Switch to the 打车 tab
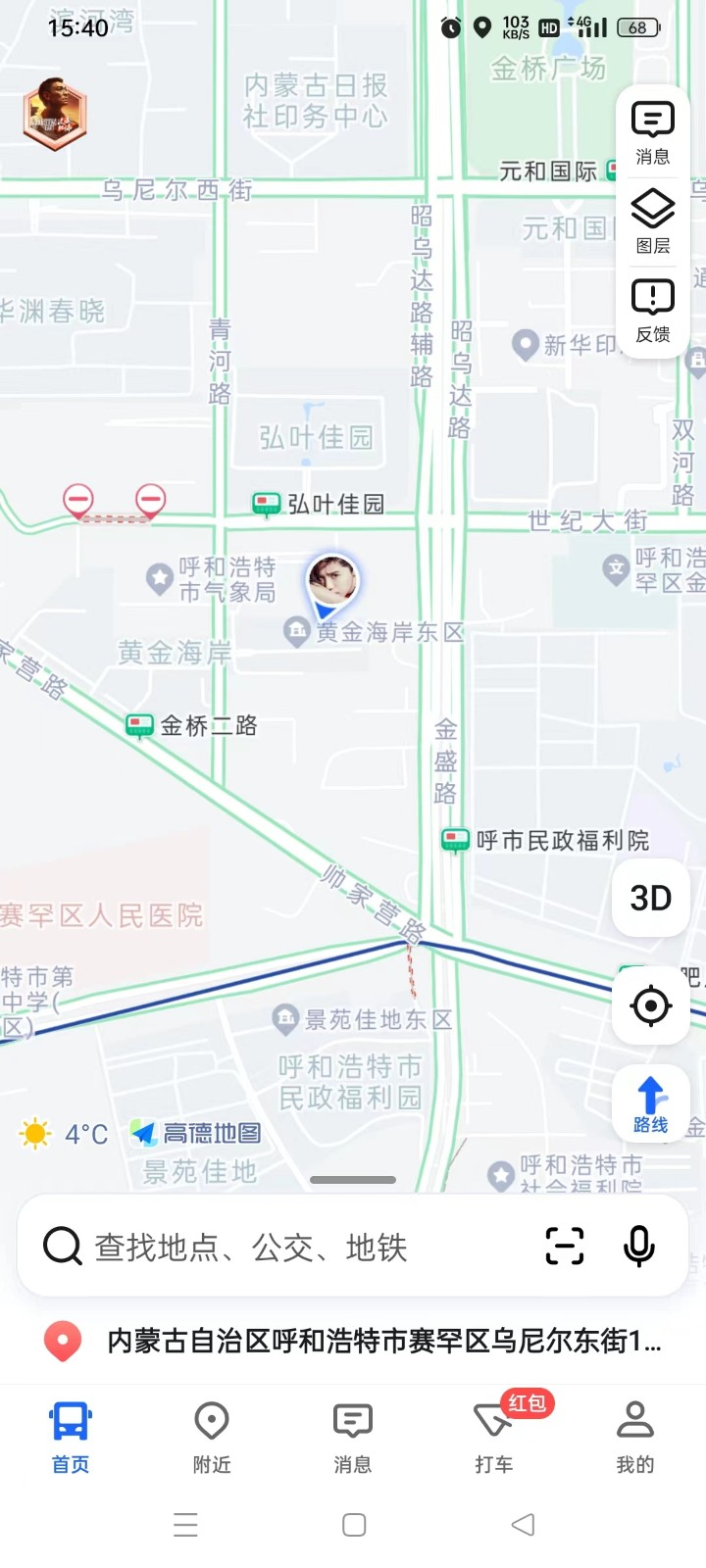This screenshot has width=706, height=1568. (x=494, y=1437)
